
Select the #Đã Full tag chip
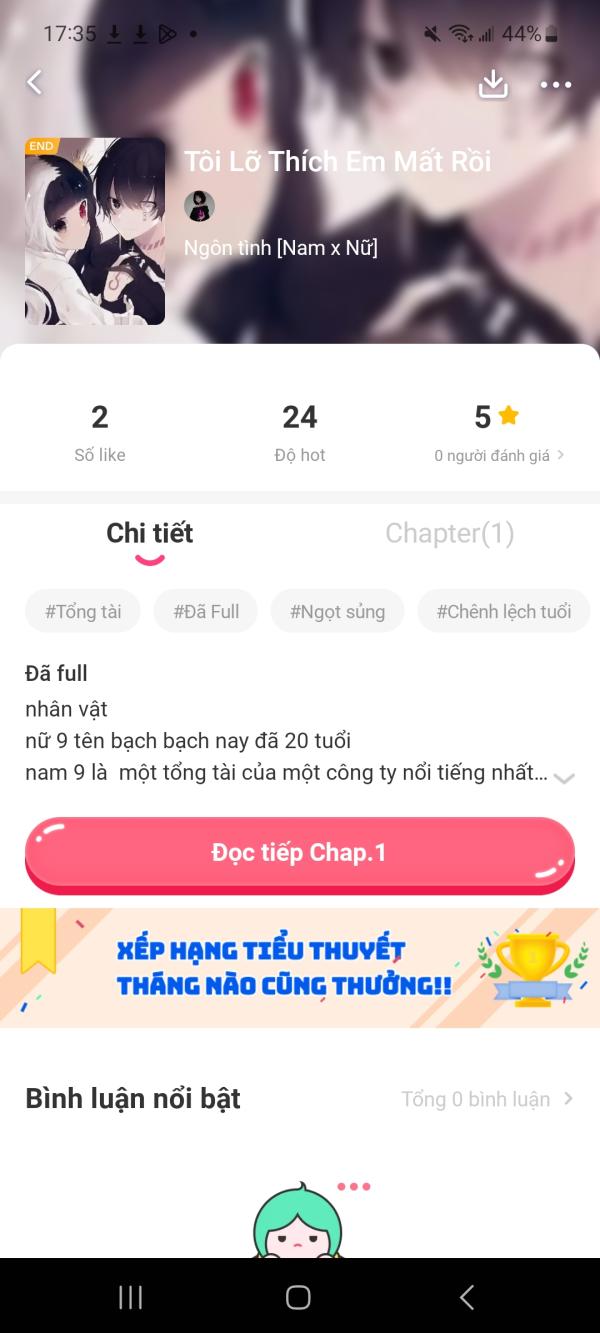click(206, 611)
